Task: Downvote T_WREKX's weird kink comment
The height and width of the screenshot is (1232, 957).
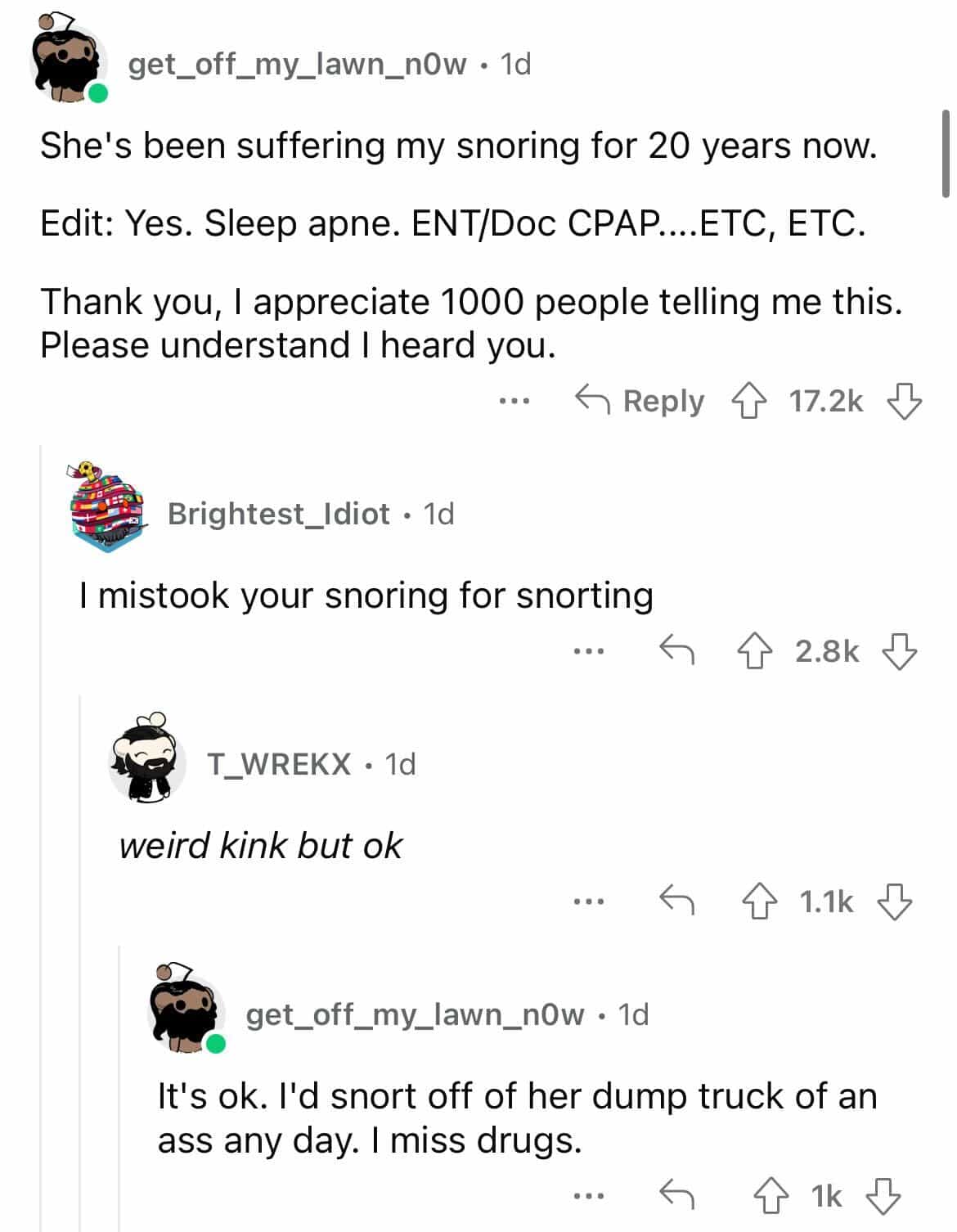Action: pyautogui.click(x=894, y=902)
